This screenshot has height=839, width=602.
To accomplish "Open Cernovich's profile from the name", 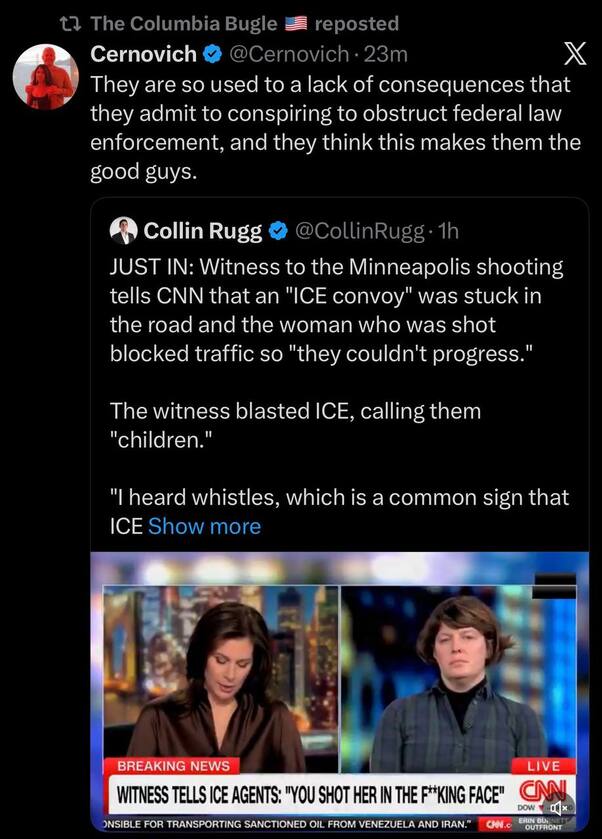I will tap(143, 53).
